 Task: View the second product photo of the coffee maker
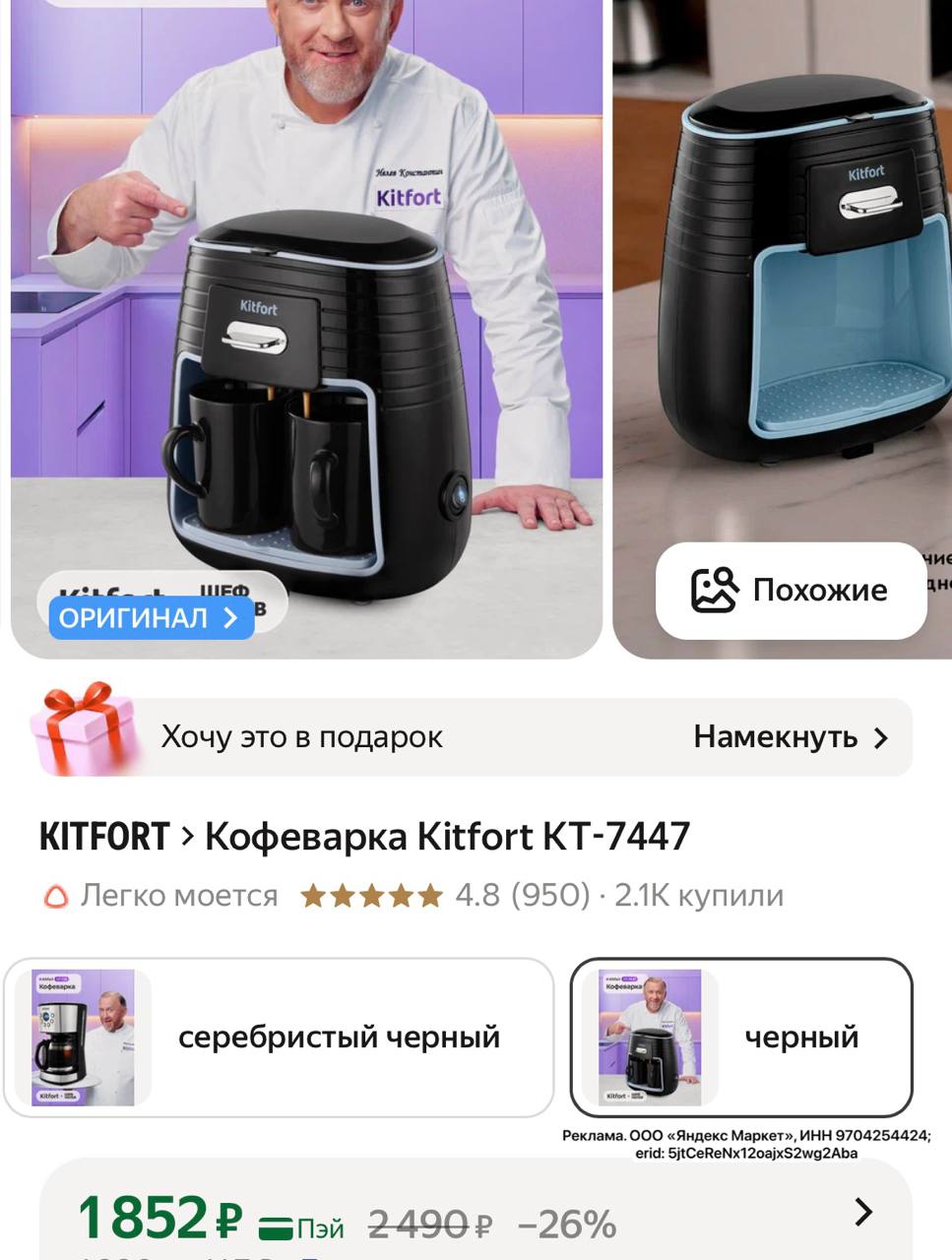788,276
